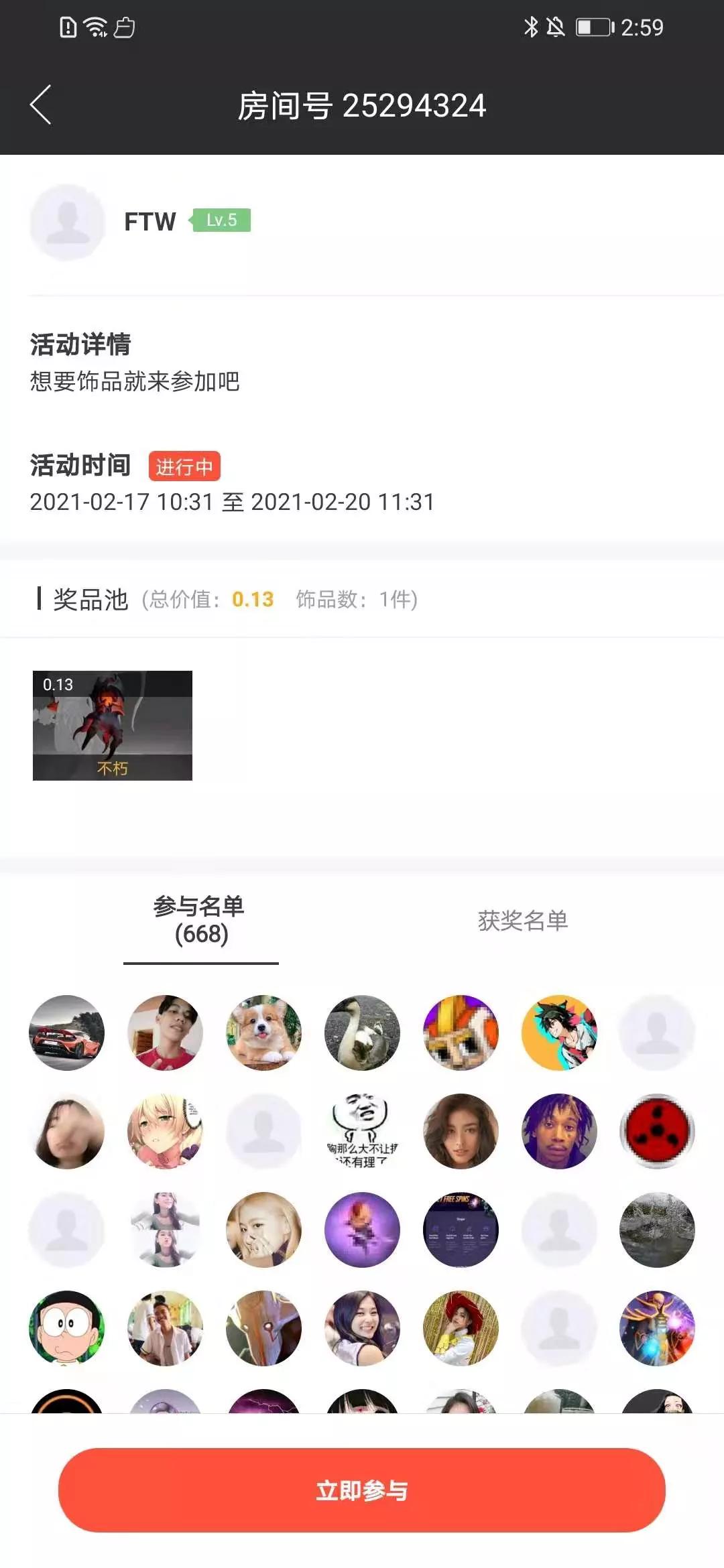Select the corgi dog participant avatar
The width and height of the screenshot is (724, 1568).
click(x=263, y=1033)
